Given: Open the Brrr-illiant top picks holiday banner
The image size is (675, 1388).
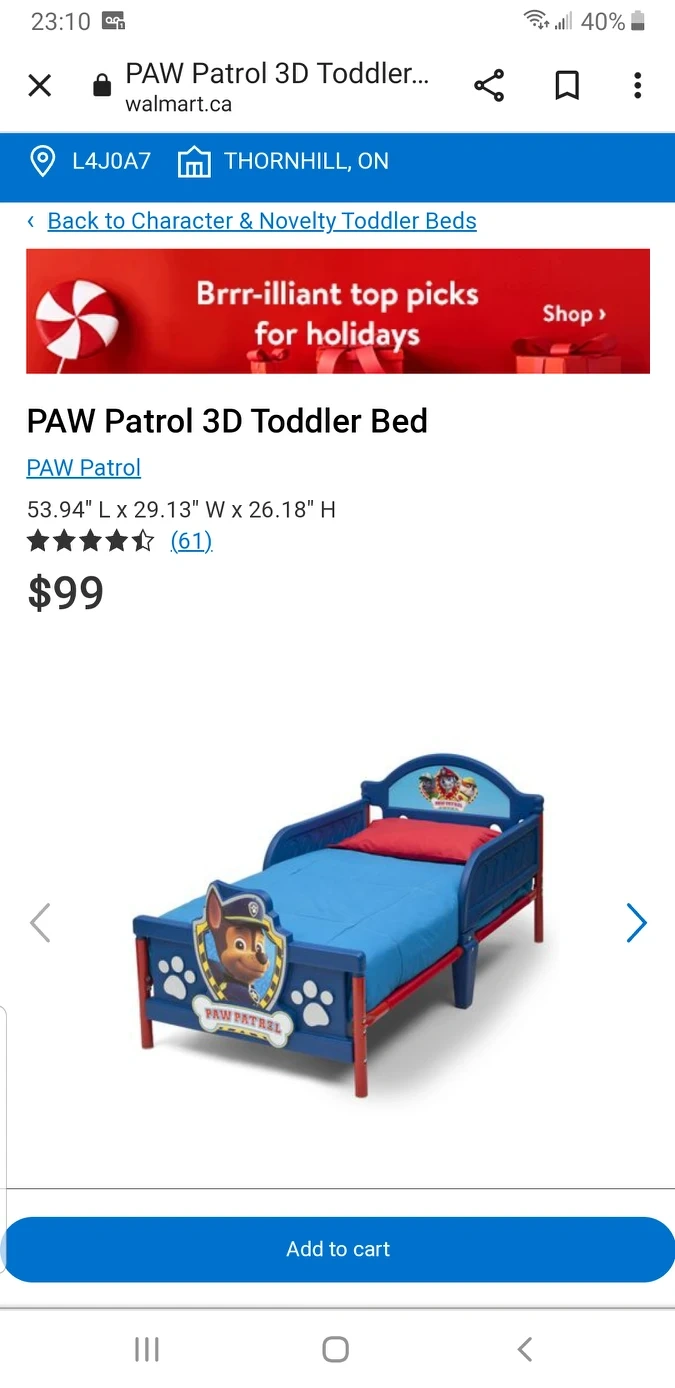Looking at the screenshot, I should [x=338, y=312].
